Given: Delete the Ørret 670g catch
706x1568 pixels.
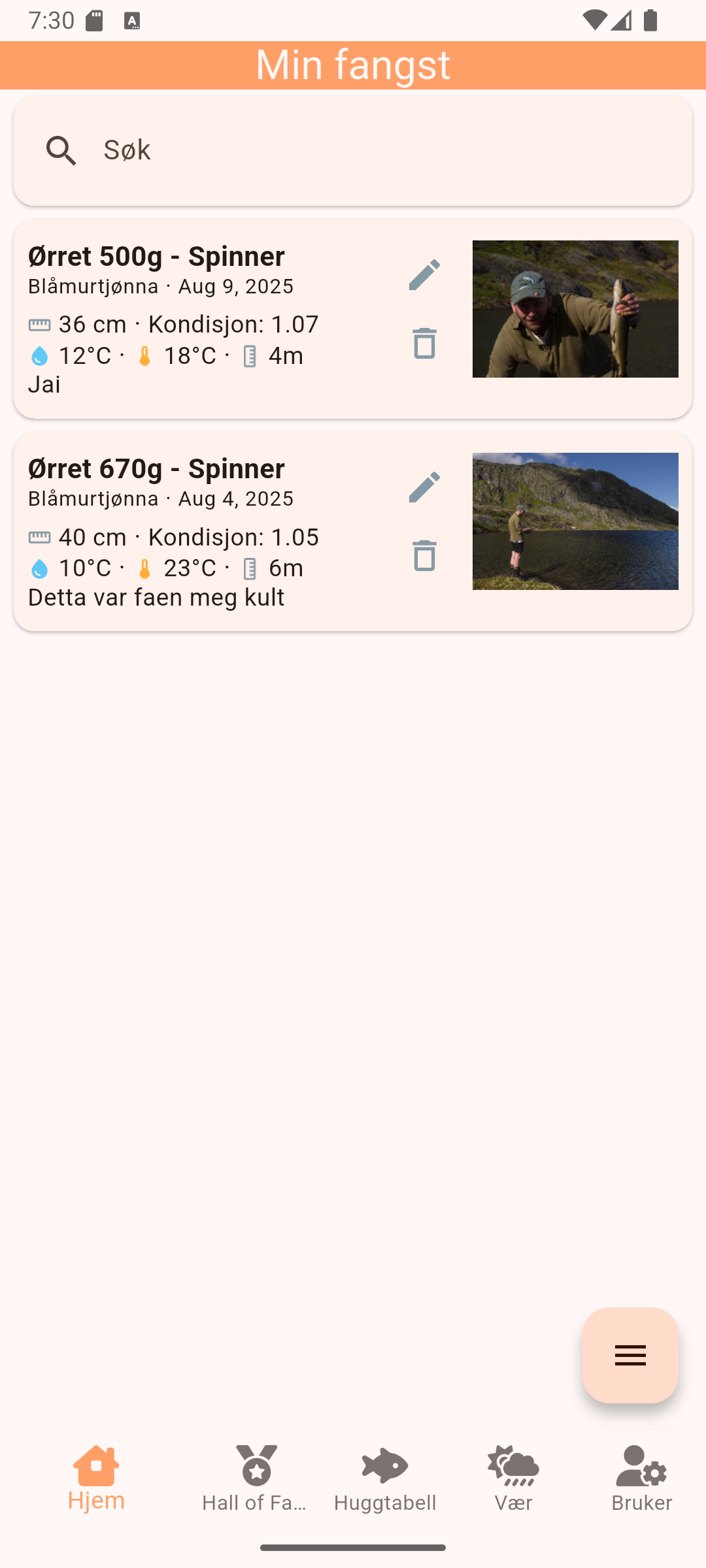Looking at the screenshot, I should pyautogui.click(x=424, y=555).
